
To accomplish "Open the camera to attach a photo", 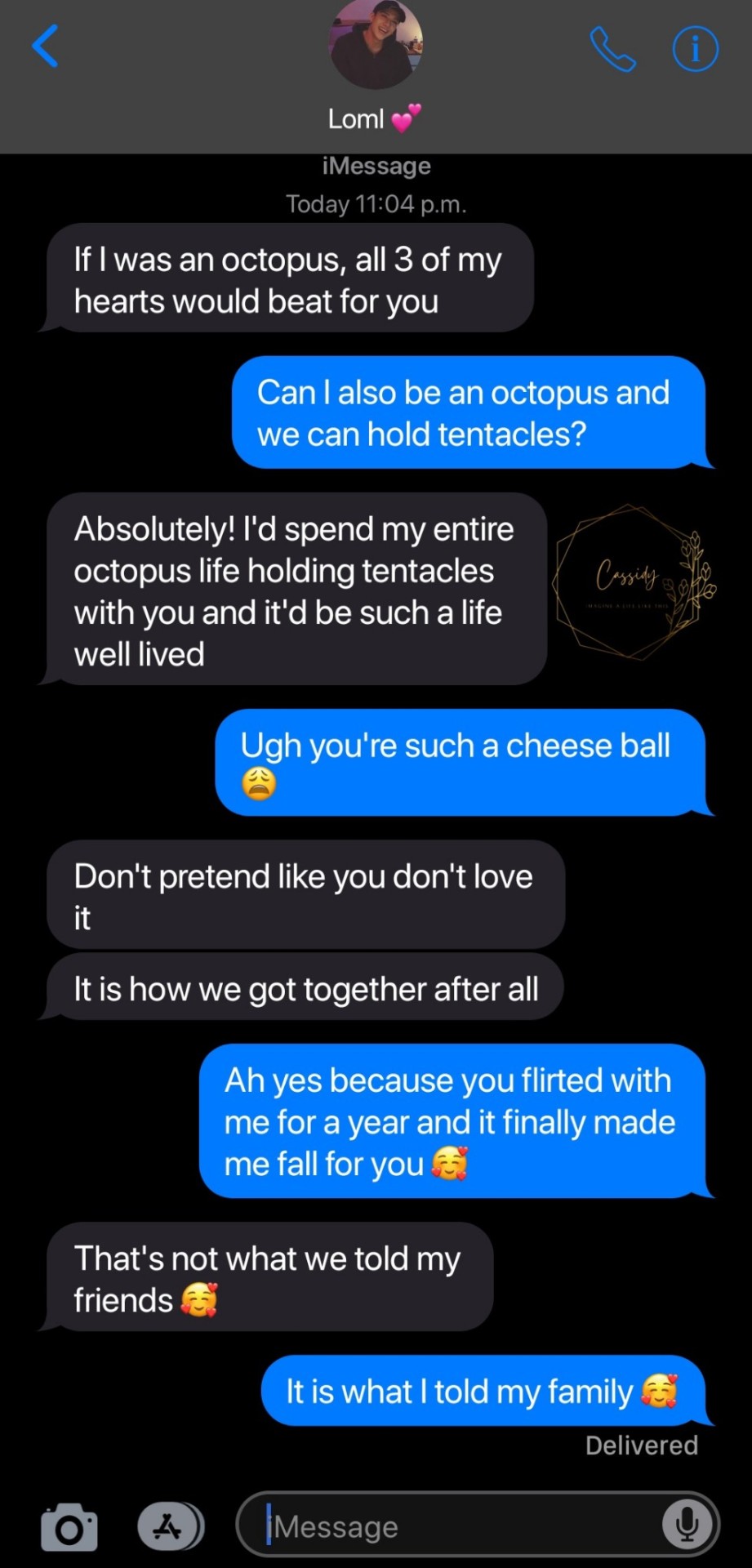I will (69, 1527).
